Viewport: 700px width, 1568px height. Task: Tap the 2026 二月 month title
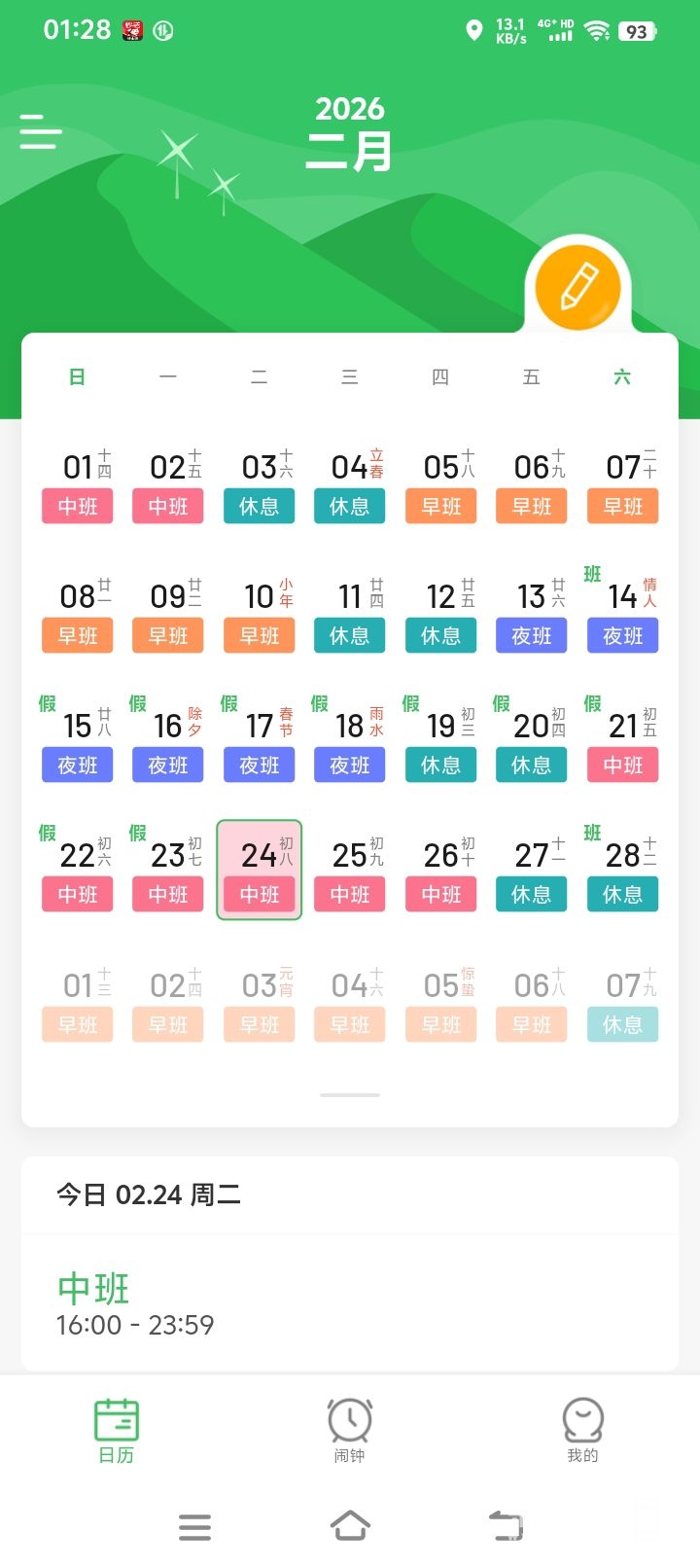tap(350, 136)
